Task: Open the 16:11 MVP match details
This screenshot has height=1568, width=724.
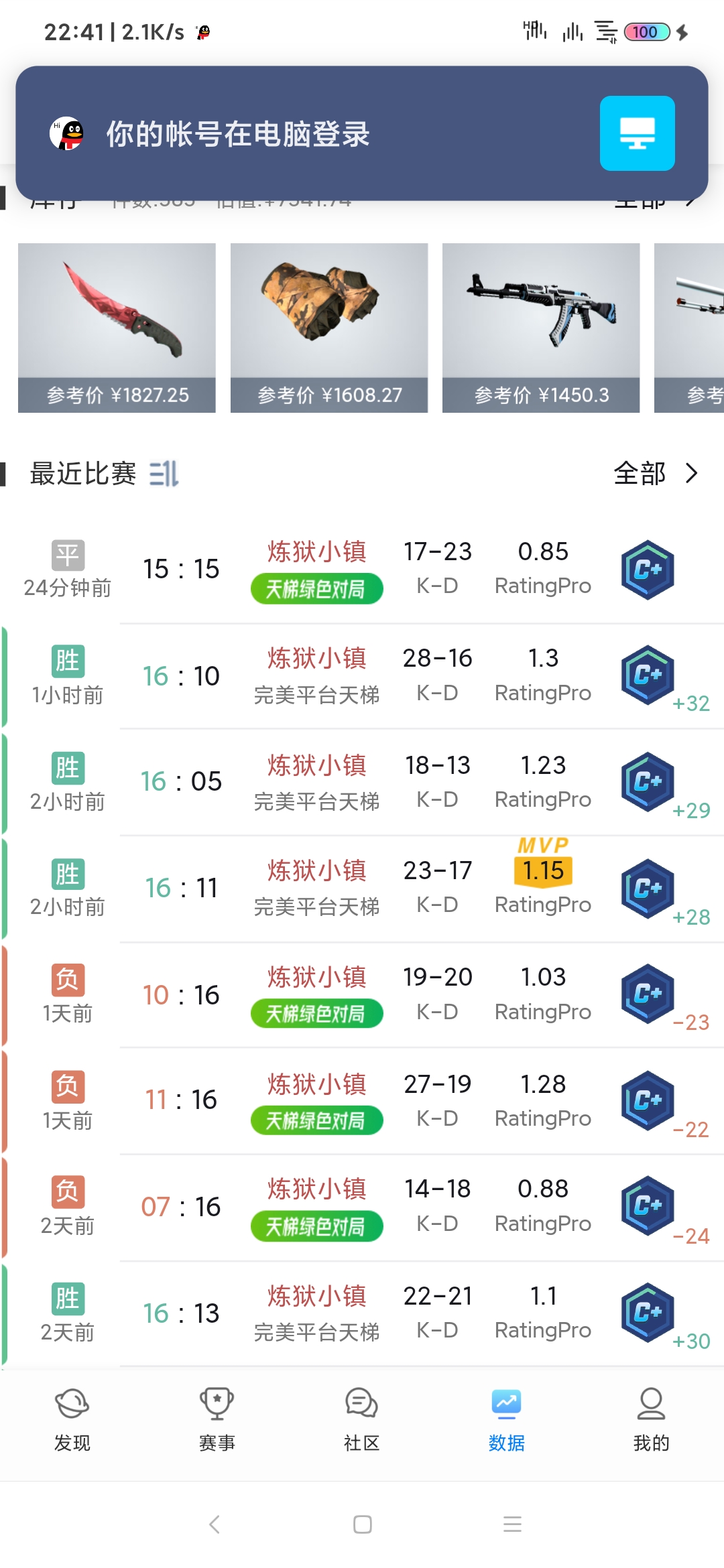Action: point(362,888)
